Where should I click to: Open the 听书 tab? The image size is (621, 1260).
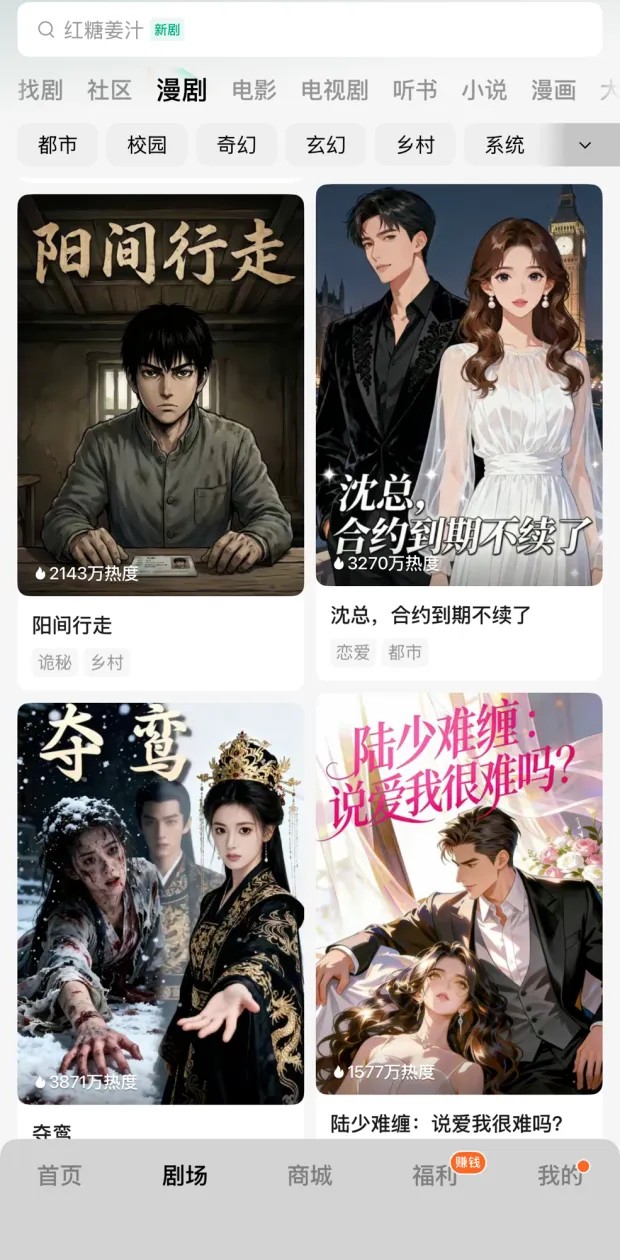coord(414,90)
